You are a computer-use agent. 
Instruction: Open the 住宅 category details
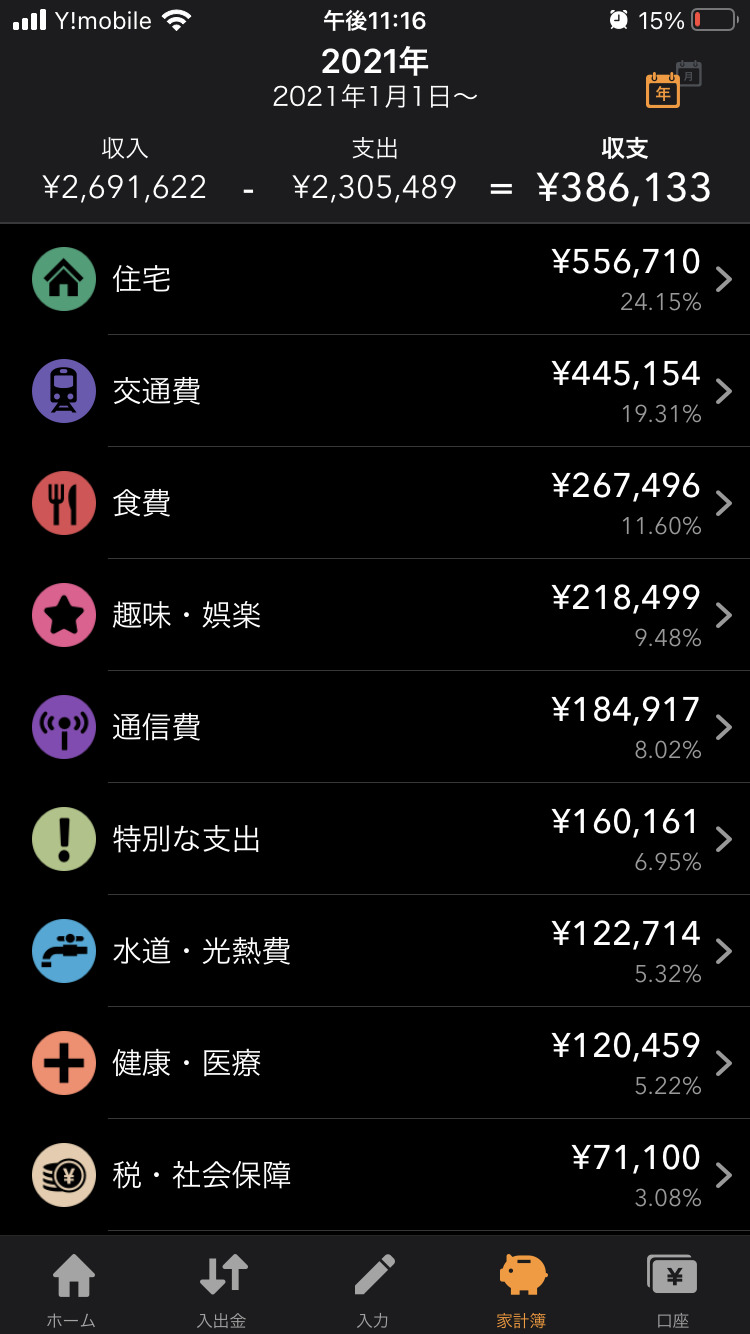coord(375,279)
